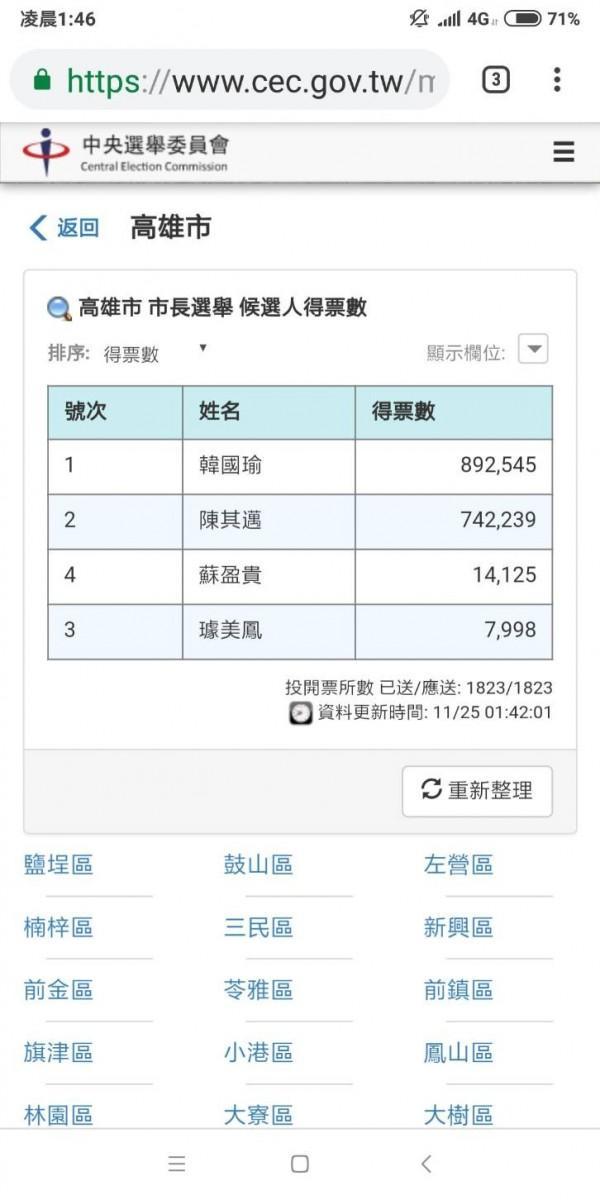This screenshot has height=1200, width=600.
Task: Open the browser tab switcher
Action: coord(495,80)
